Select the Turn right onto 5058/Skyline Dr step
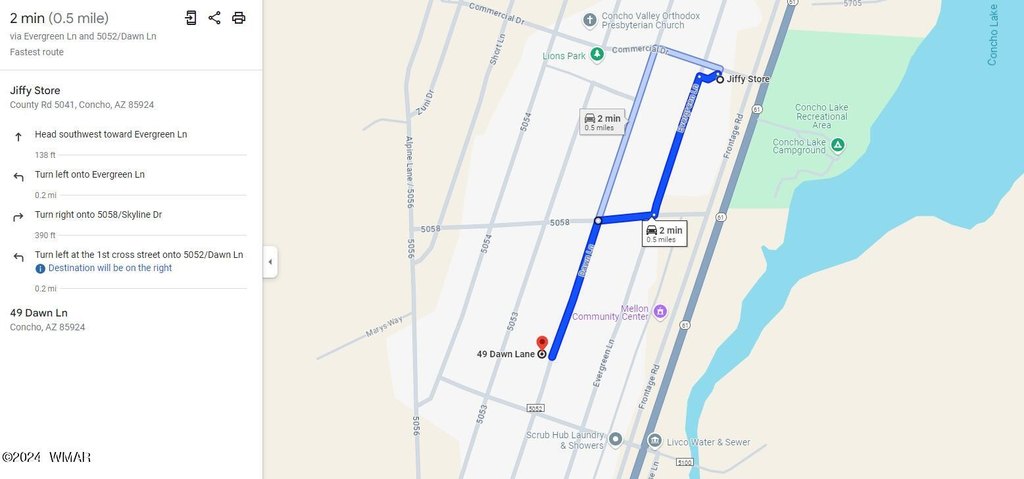1024x479 pixels. tap(98, 215)
